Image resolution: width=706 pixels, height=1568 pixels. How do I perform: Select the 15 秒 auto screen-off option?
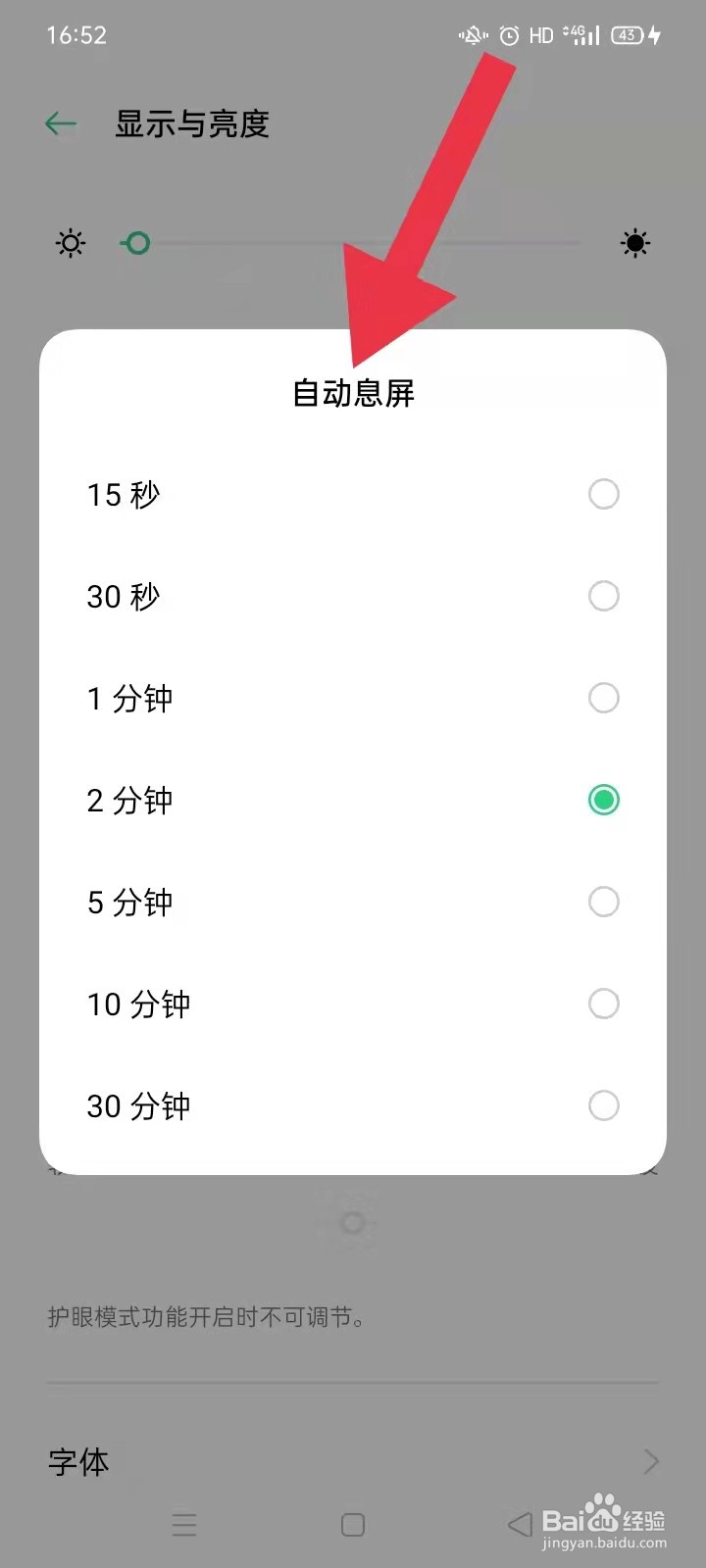pyautogui.click(x=353, y=494)
